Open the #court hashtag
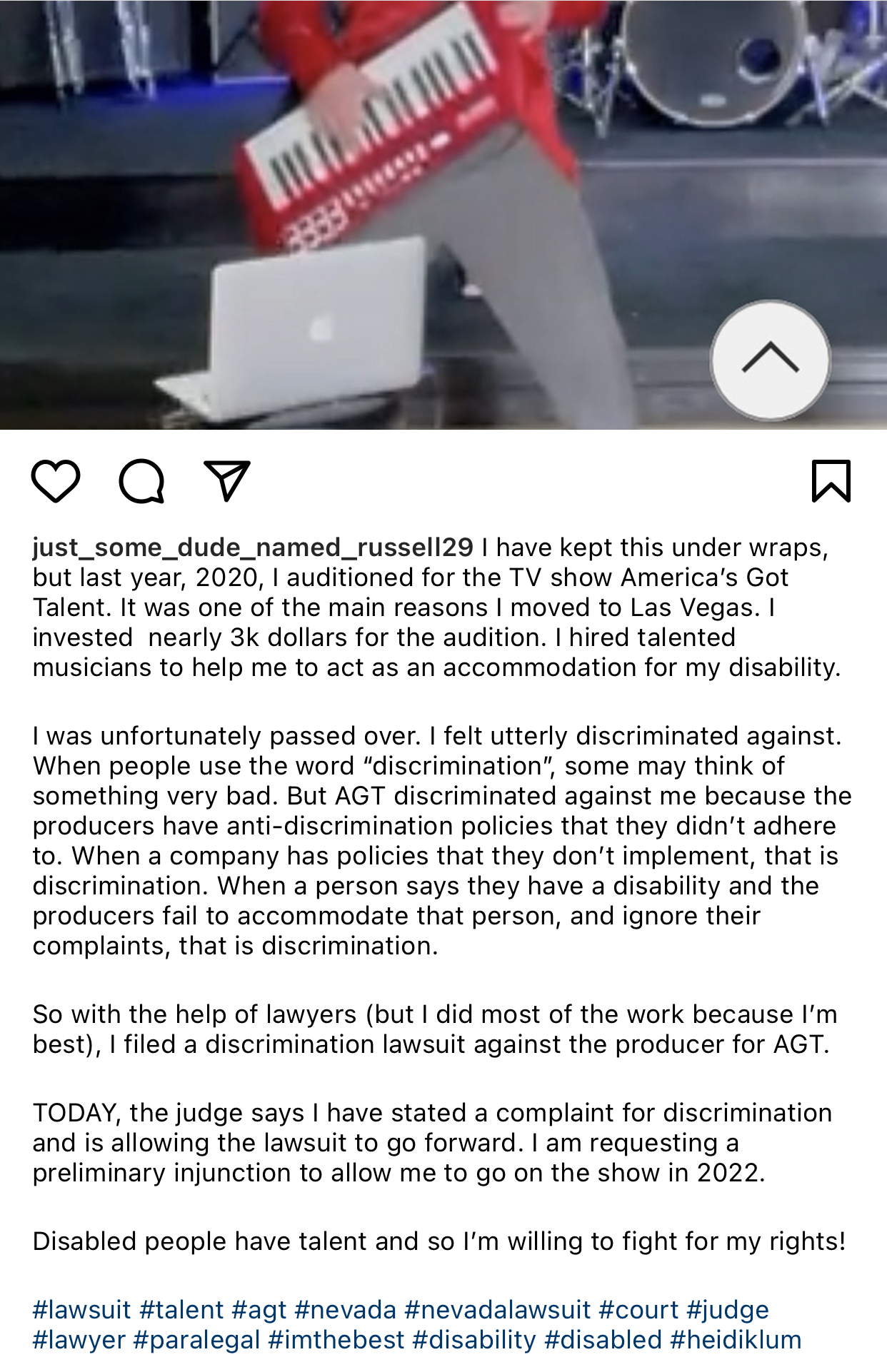Viewport: 887px width, 1372px height. click(x=638, y=1310)
